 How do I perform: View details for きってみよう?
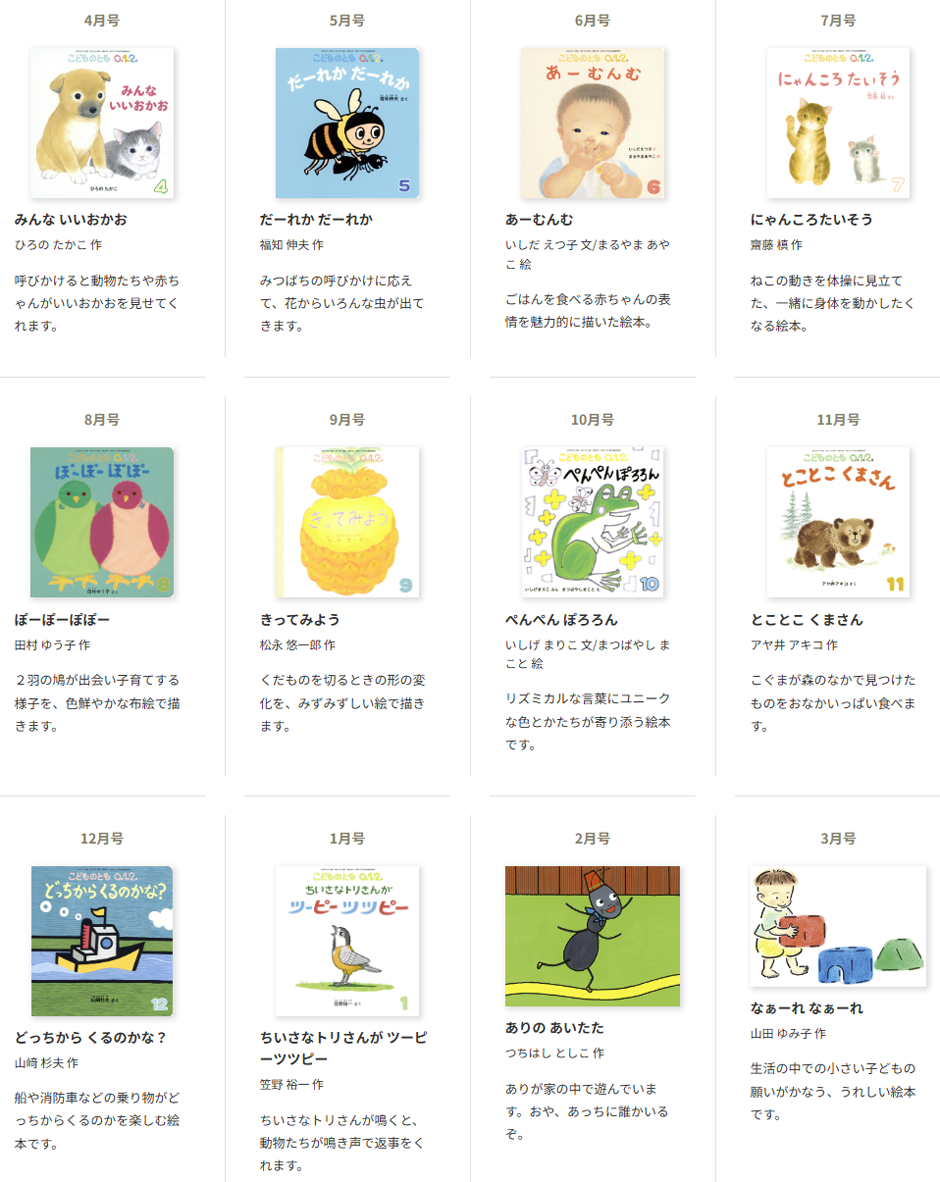(x=347, y=522)
